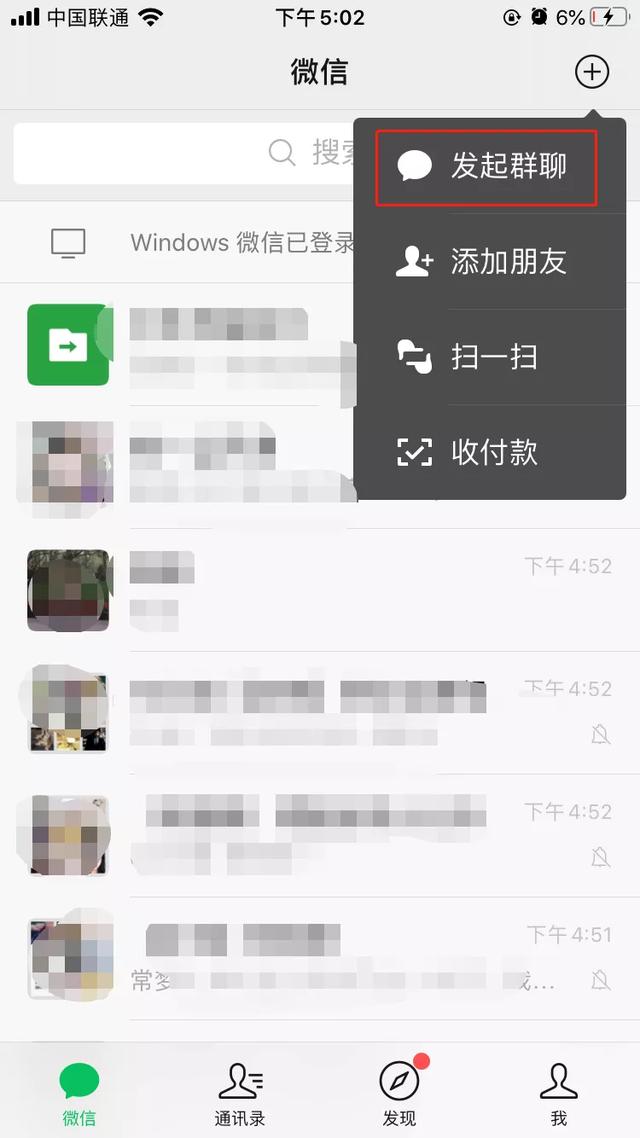Image resolution: width=640 pixels, height=1138 pixels.
Task: Choose 添加朋友 from the popup menu
Action: [489, 261]
